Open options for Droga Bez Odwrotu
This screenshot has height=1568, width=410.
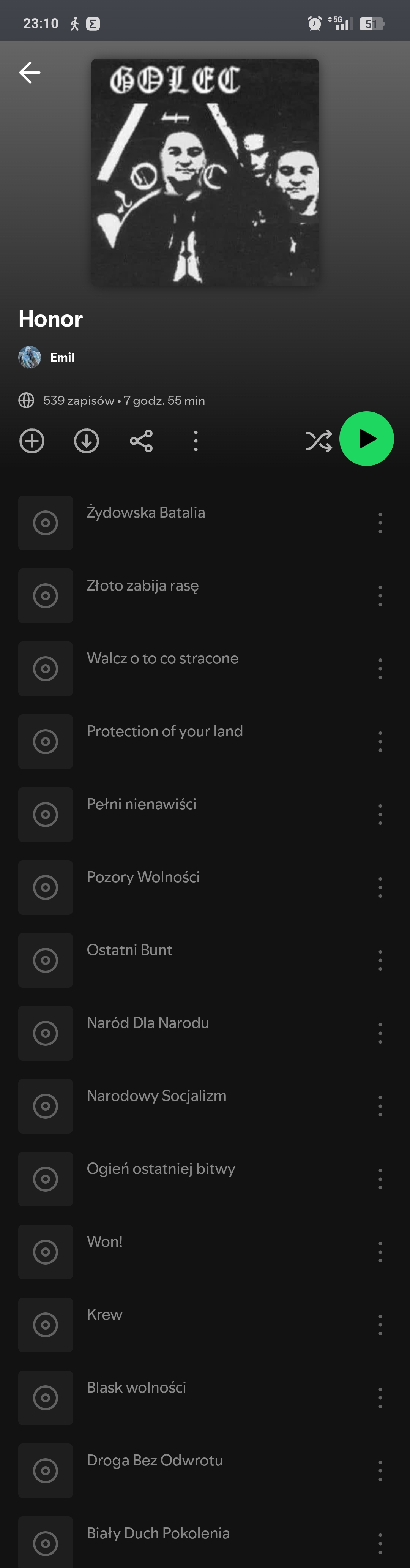380,1471
